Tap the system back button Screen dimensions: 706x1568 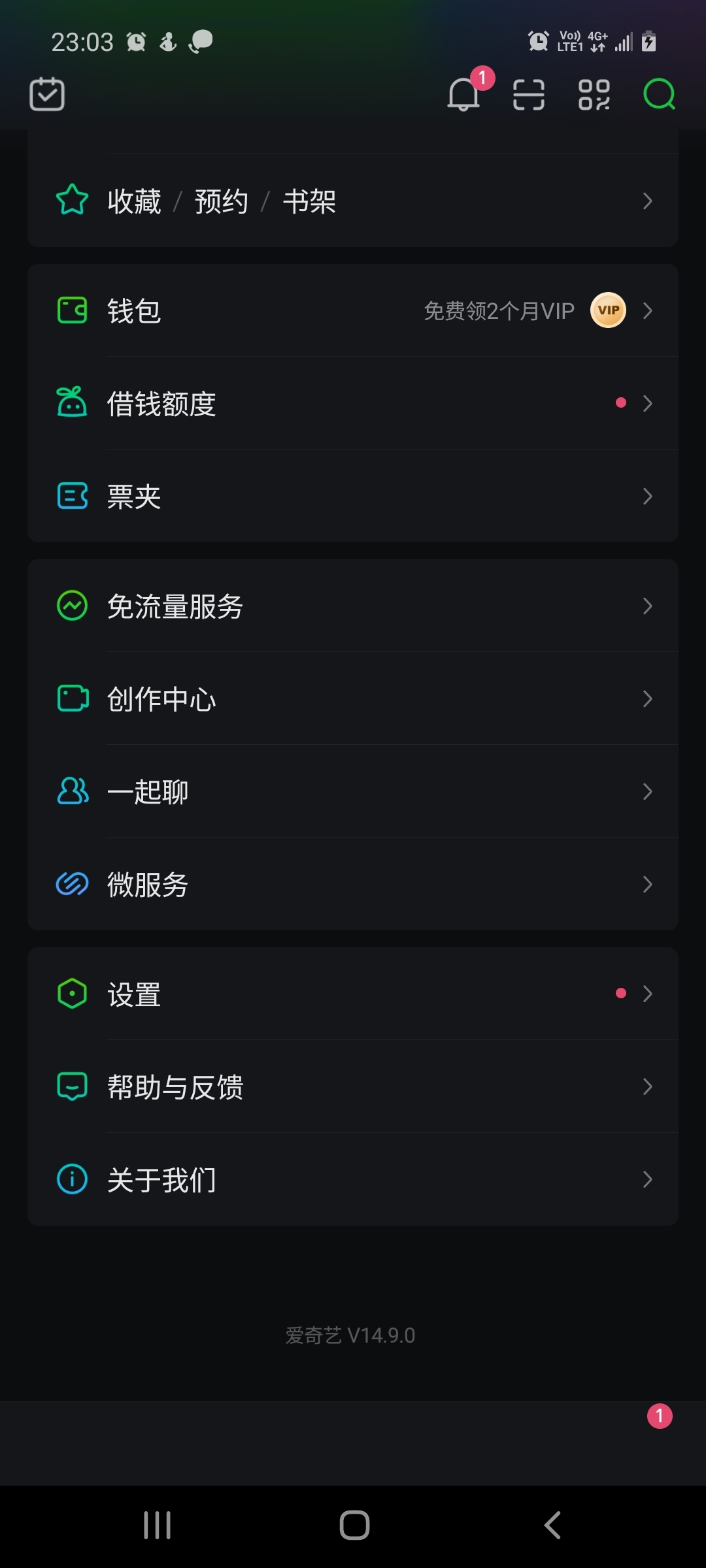click(552, 1526)
